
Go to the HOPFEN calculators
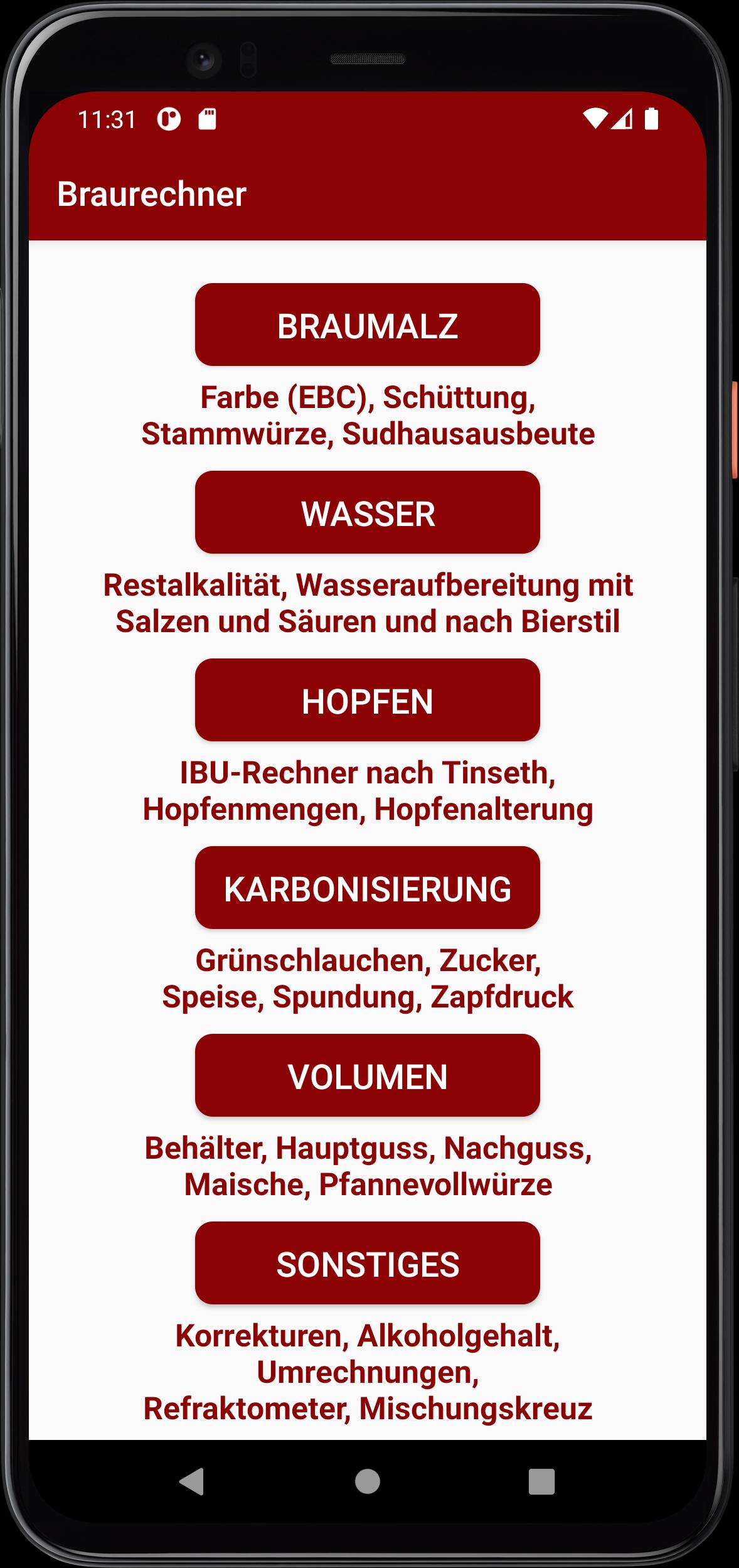[x=367, y=700]
